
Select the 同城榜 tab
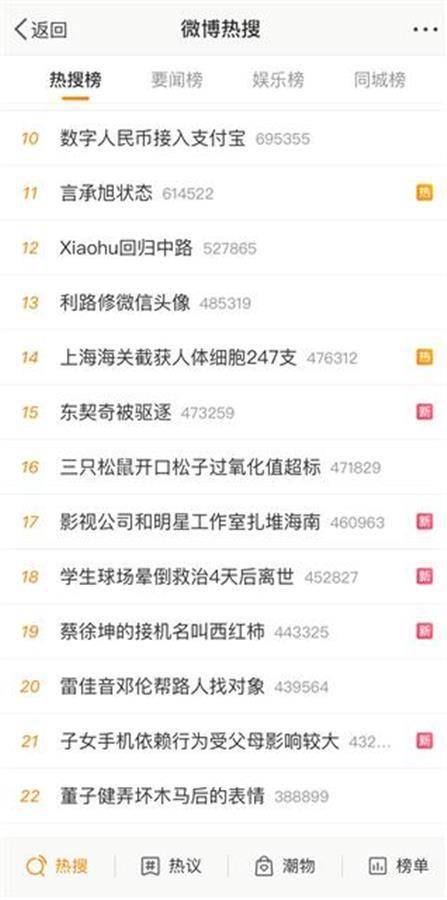[380, 80]
